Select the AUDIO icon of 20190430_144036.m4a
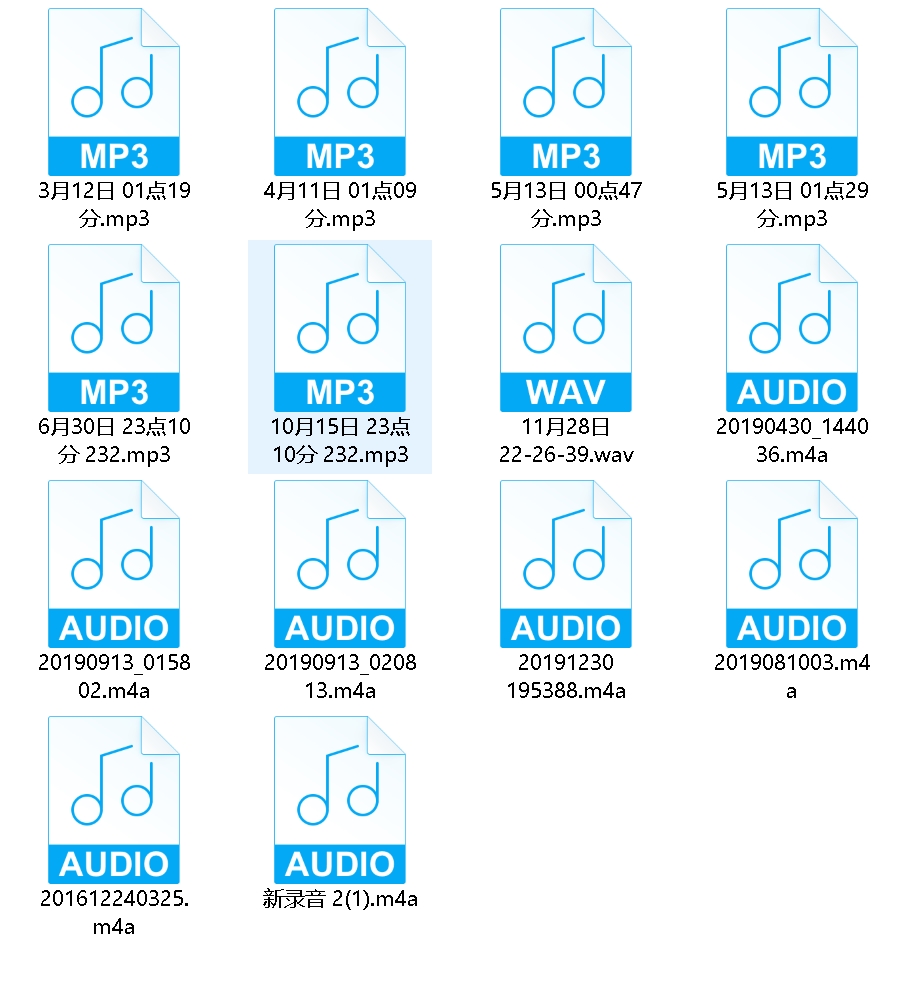901x1007 pixels. (x=790, y=327)
